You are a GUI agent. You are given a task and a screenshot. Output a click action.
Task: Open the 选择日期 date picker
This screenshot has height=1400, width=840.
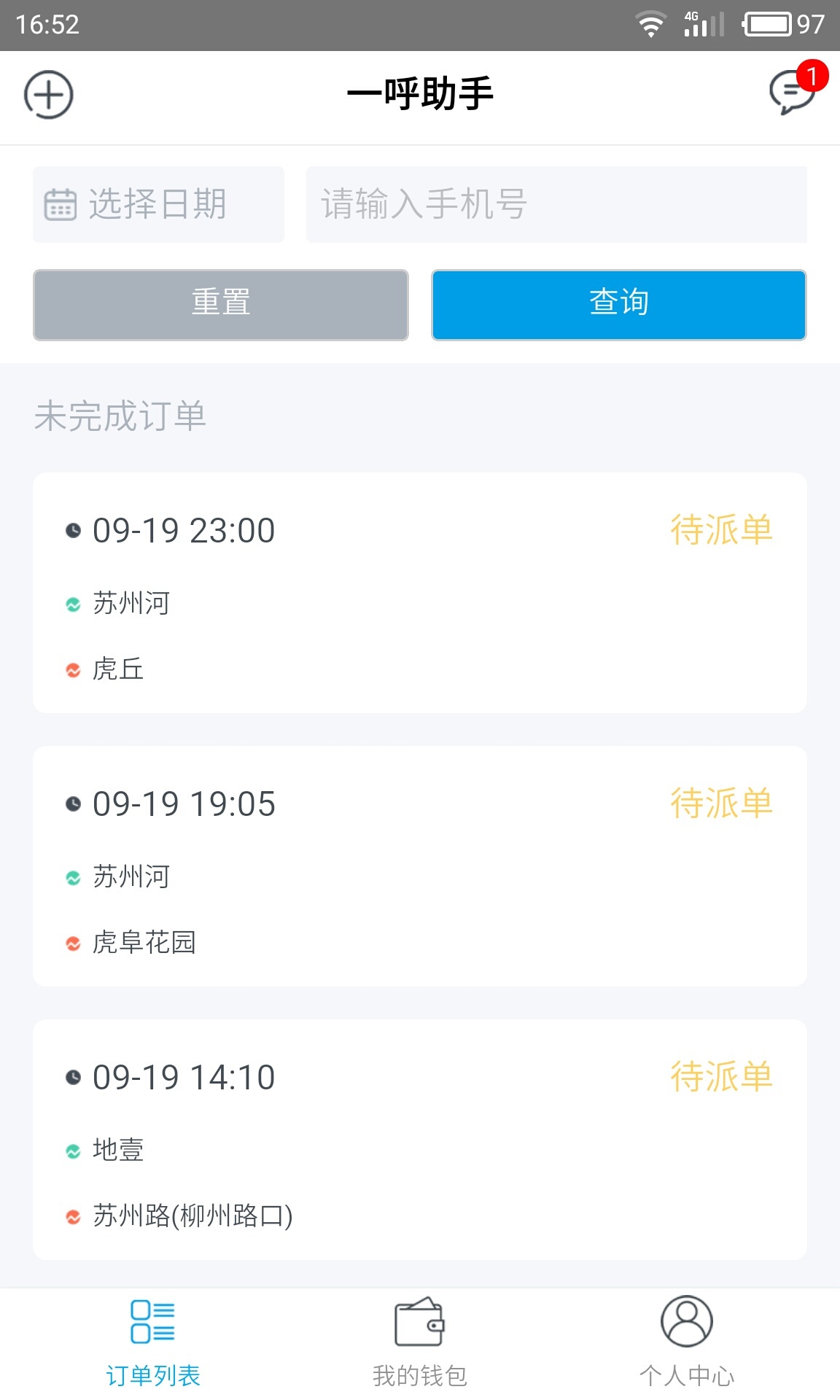click(x=158, y=204)
